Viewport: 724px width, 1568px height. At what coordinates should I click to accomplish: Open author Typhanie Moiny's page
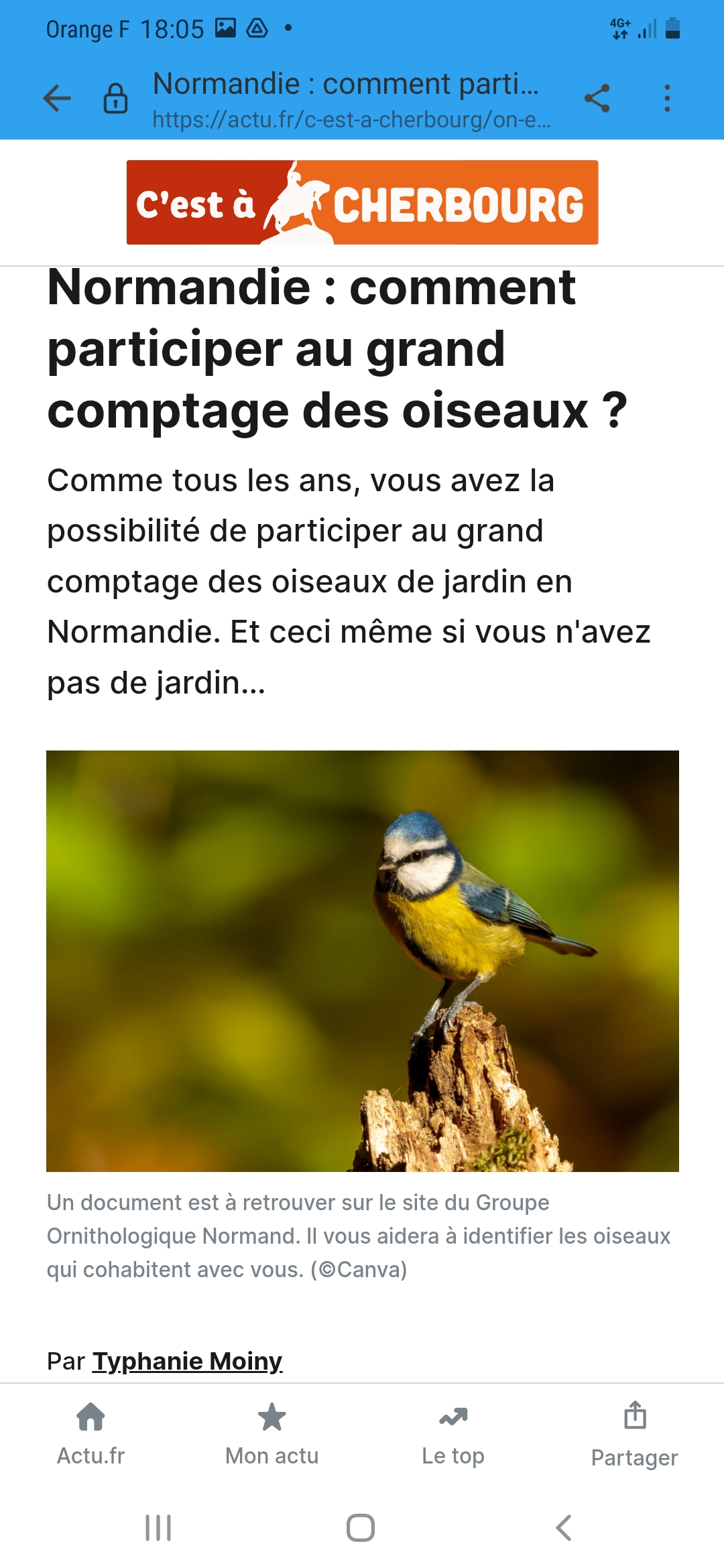pyautogui.click(x=187, y=1361)
